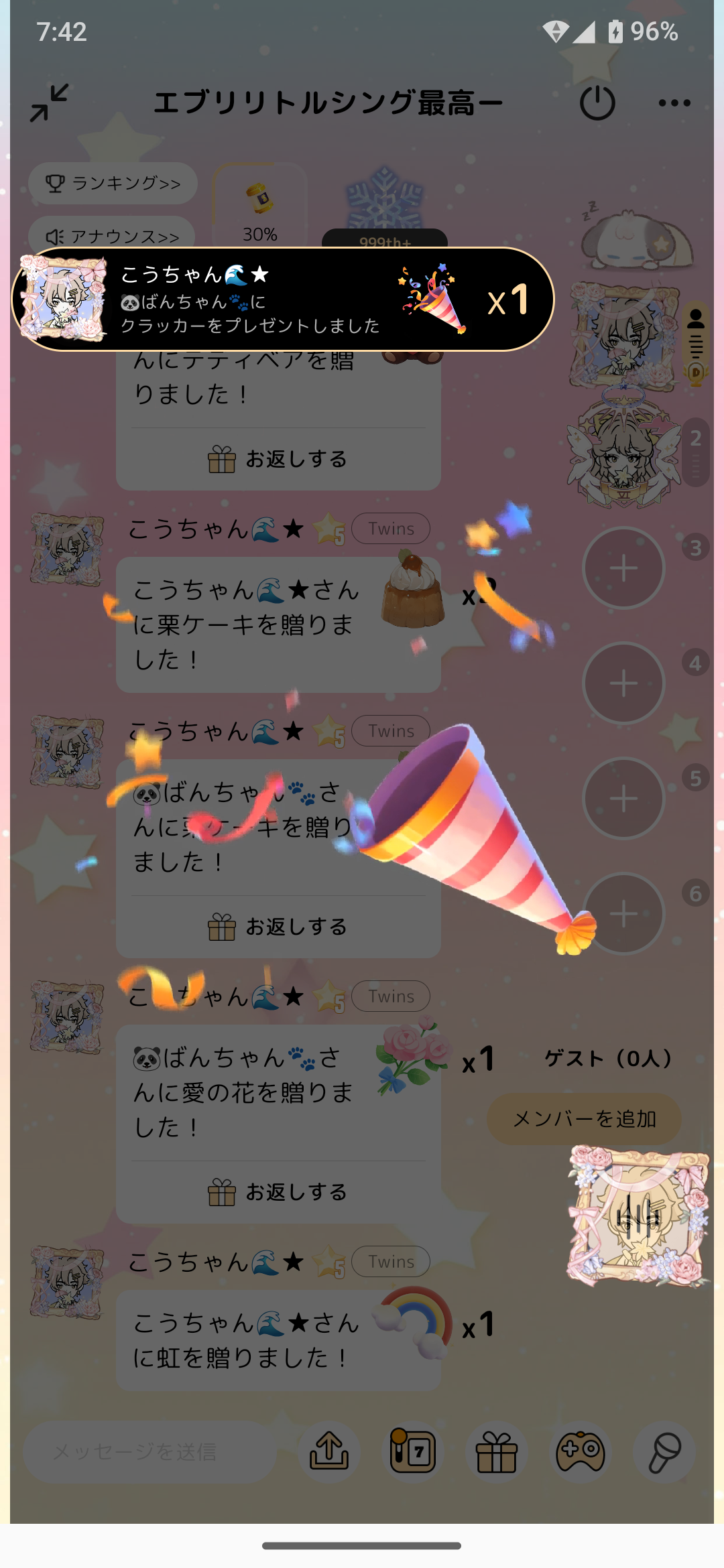The image size is (724, 1568).
Task: Select empty seat number 6
Action: pyautogui.click(x=623, y=914)
